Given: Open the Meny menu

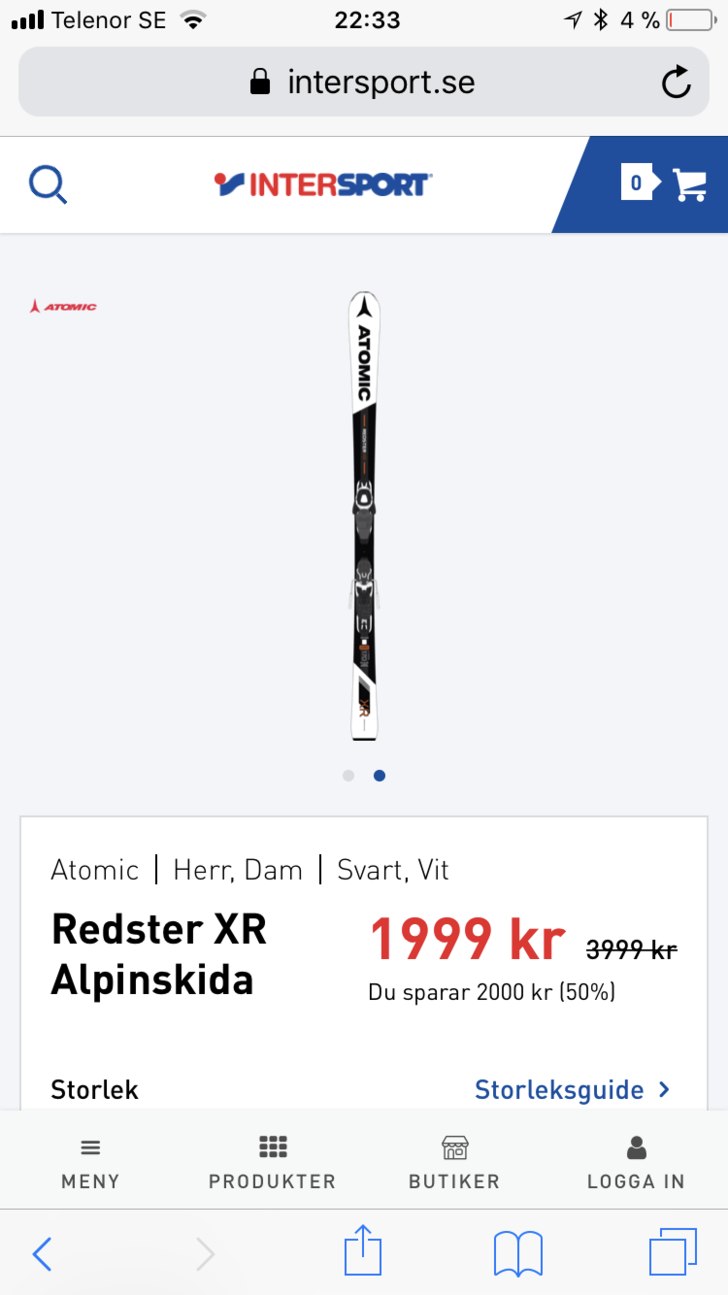Looking at the screenshot, I should coord(90,1163).
